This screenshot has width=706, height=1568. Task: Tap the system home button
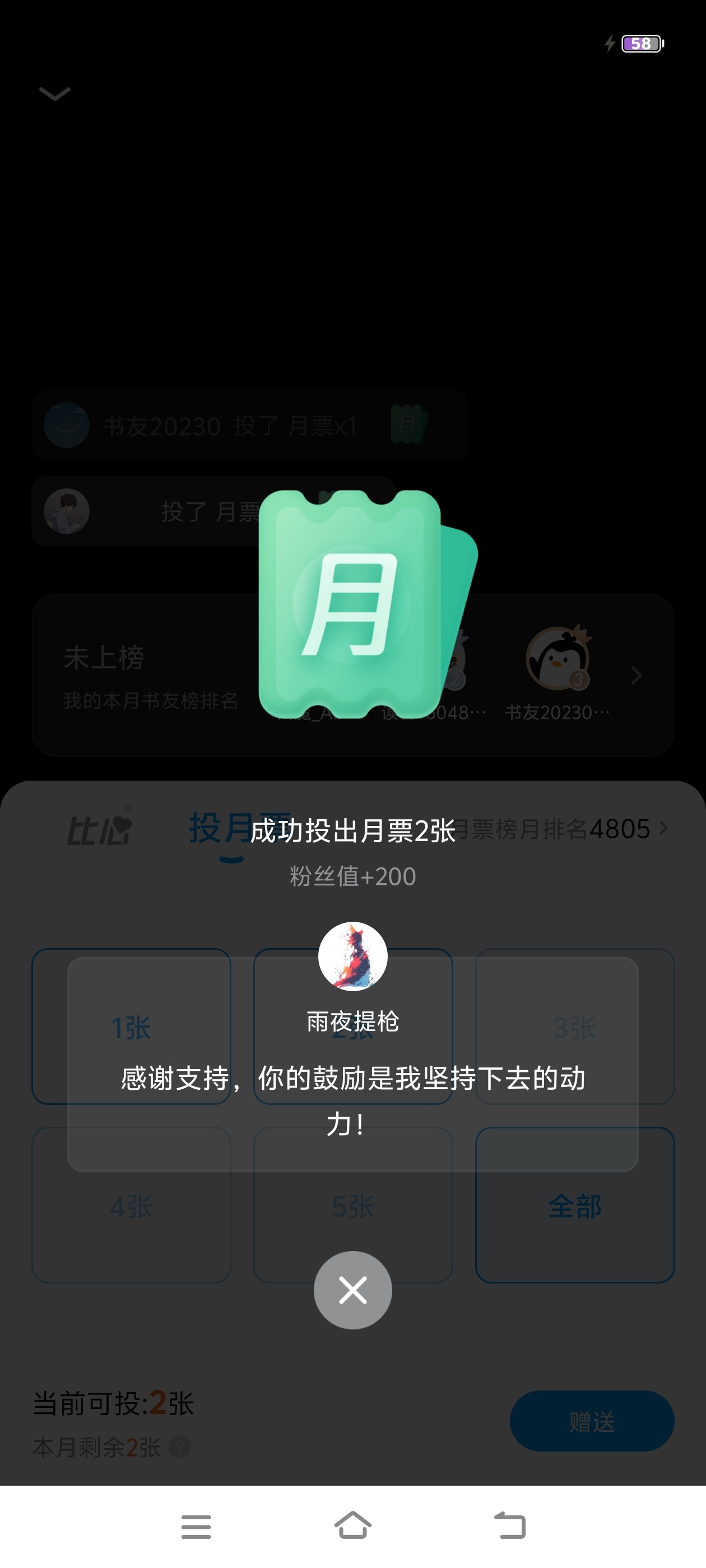click(x=352, y=1525)
